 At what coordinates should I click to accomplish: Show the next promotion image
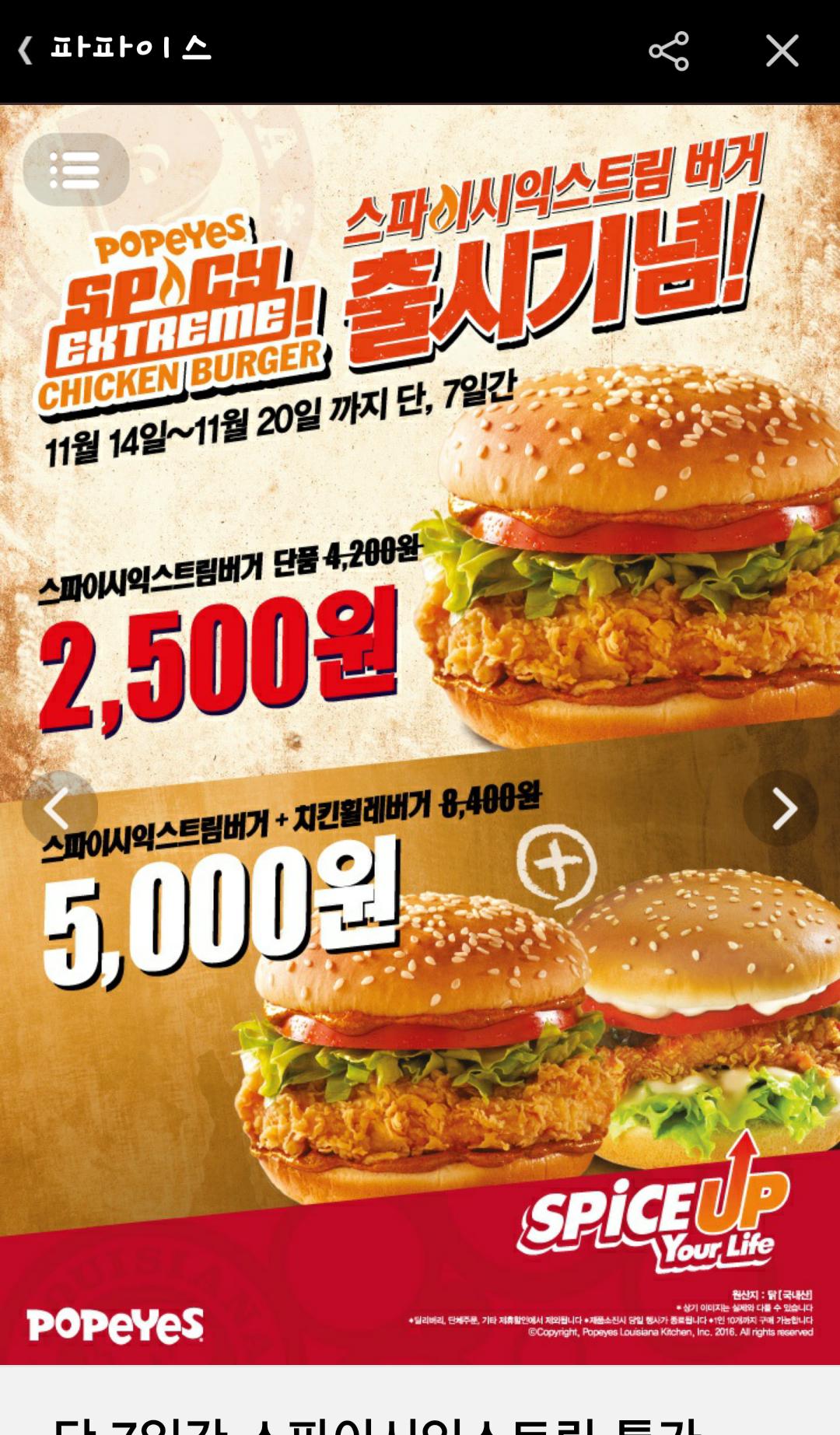tap(781, 808)
